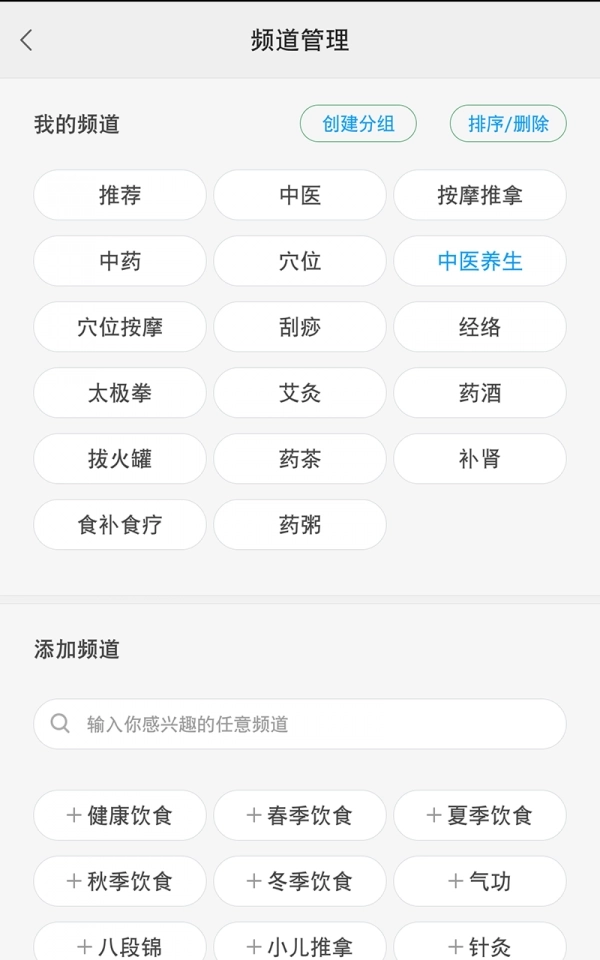Open 排序/删除 to reorder channels
This screenshot has height=960, width=600.
(508, 124)
